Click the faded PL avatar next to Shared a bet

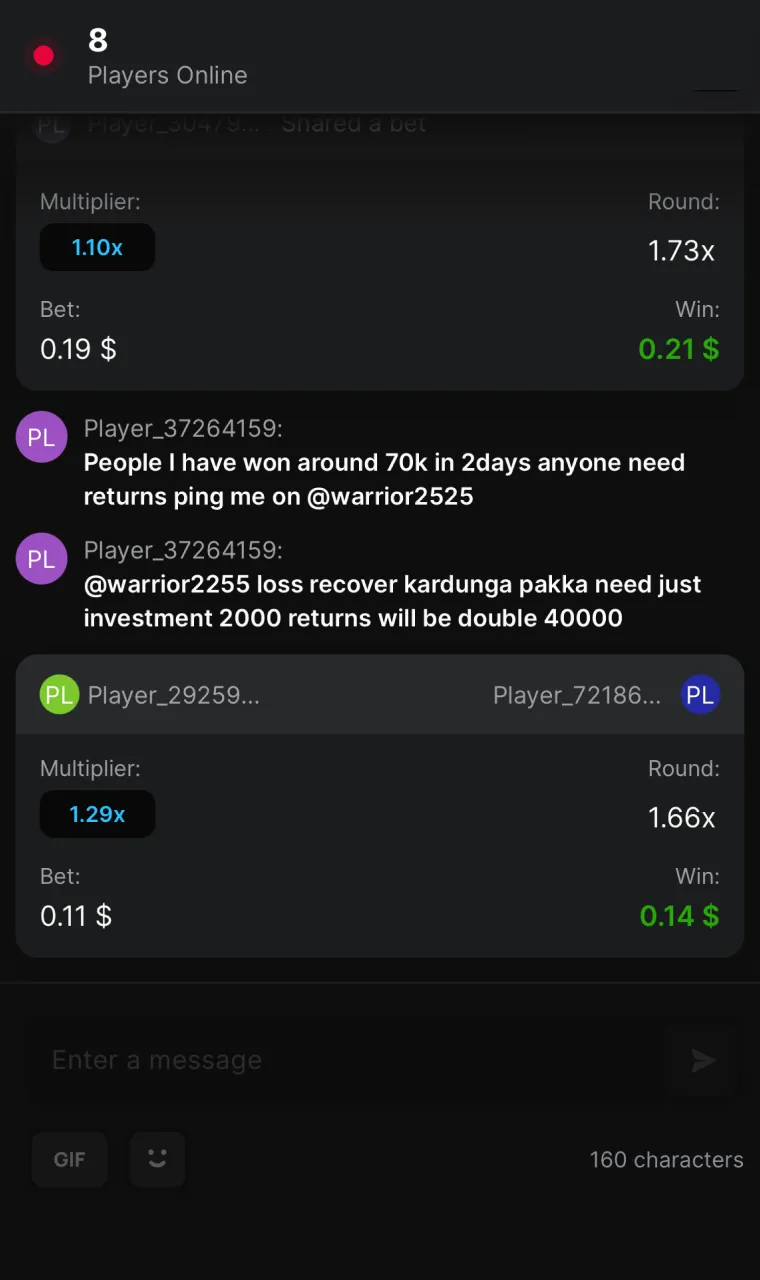click(x=51, y=125)
